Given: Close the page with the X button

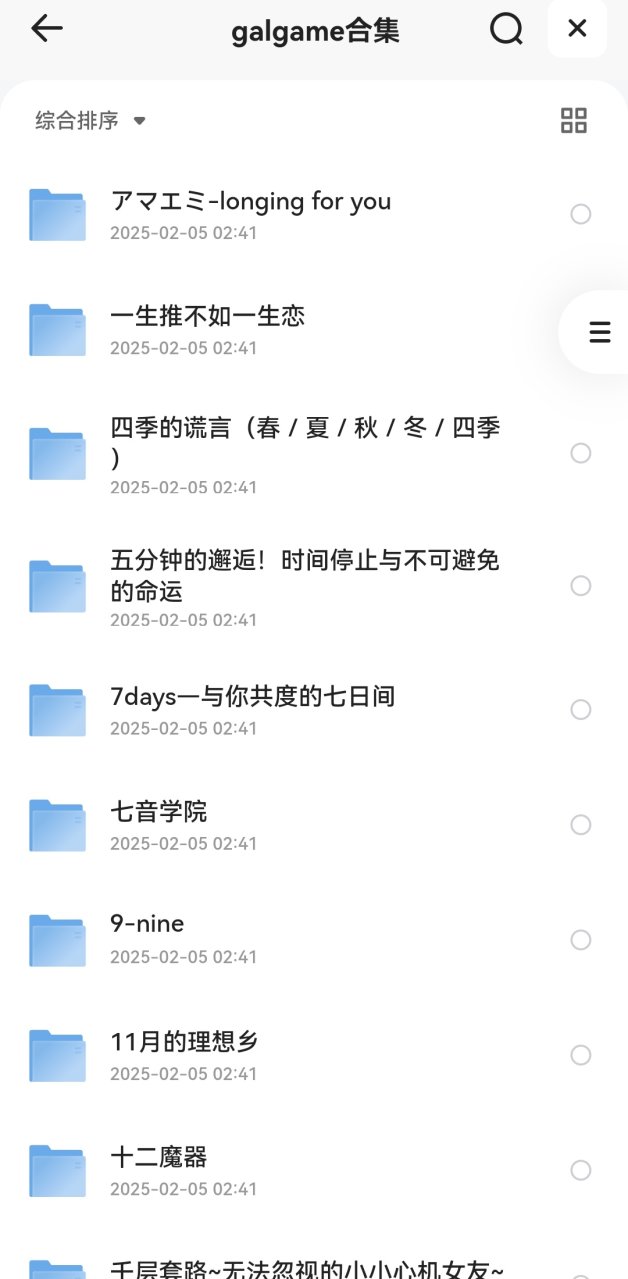Looking at the screenshot, I should tap(577, 29).
